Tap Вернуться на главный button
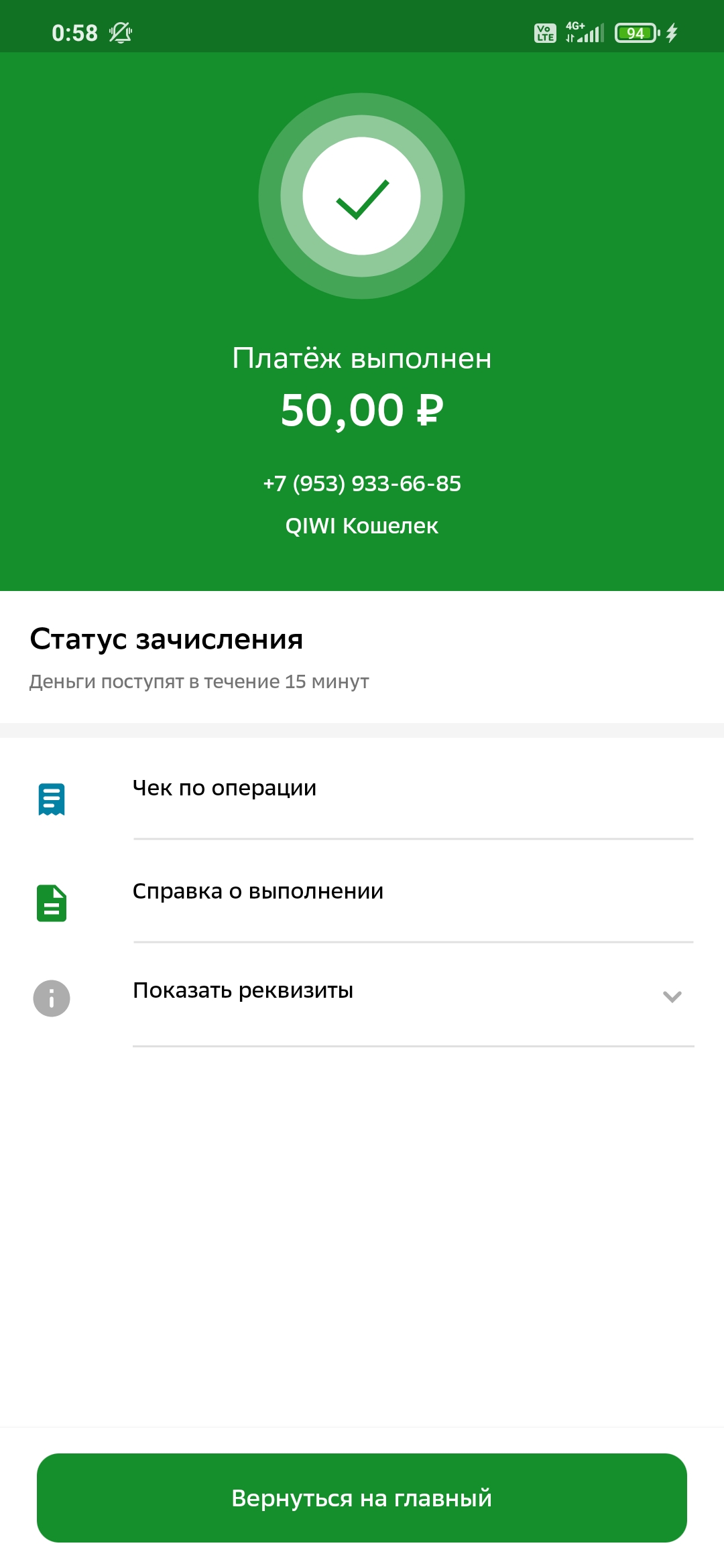This screenshot has width=724, height=1568. pos(362,1498)
